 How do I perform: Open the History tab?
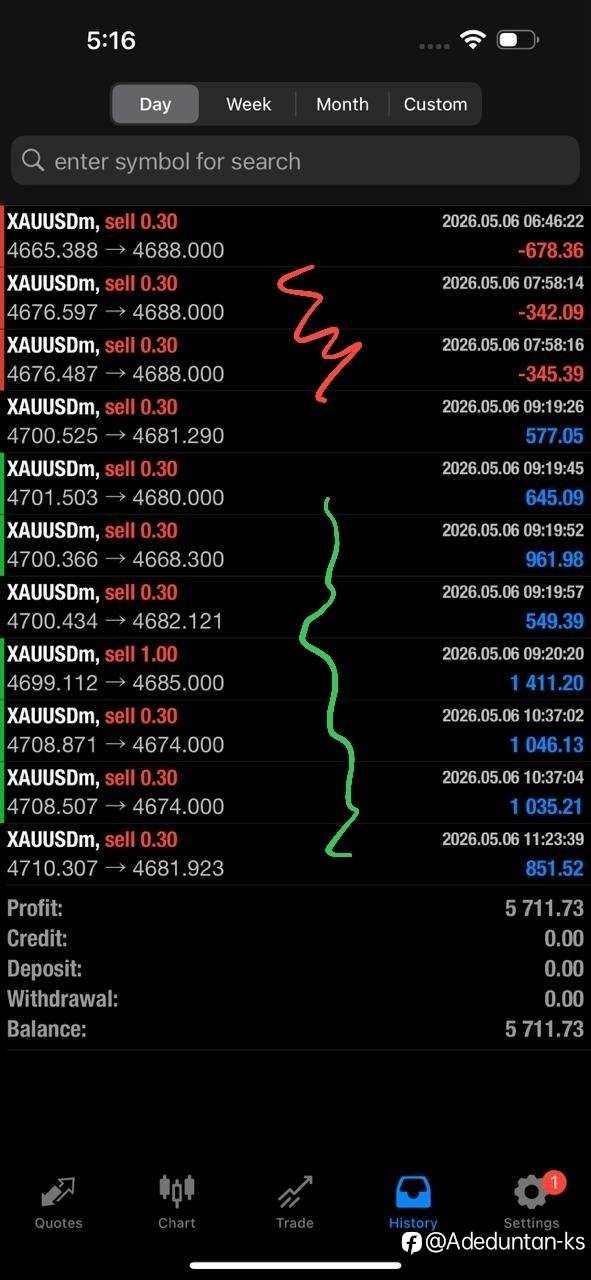[413, 1202]
